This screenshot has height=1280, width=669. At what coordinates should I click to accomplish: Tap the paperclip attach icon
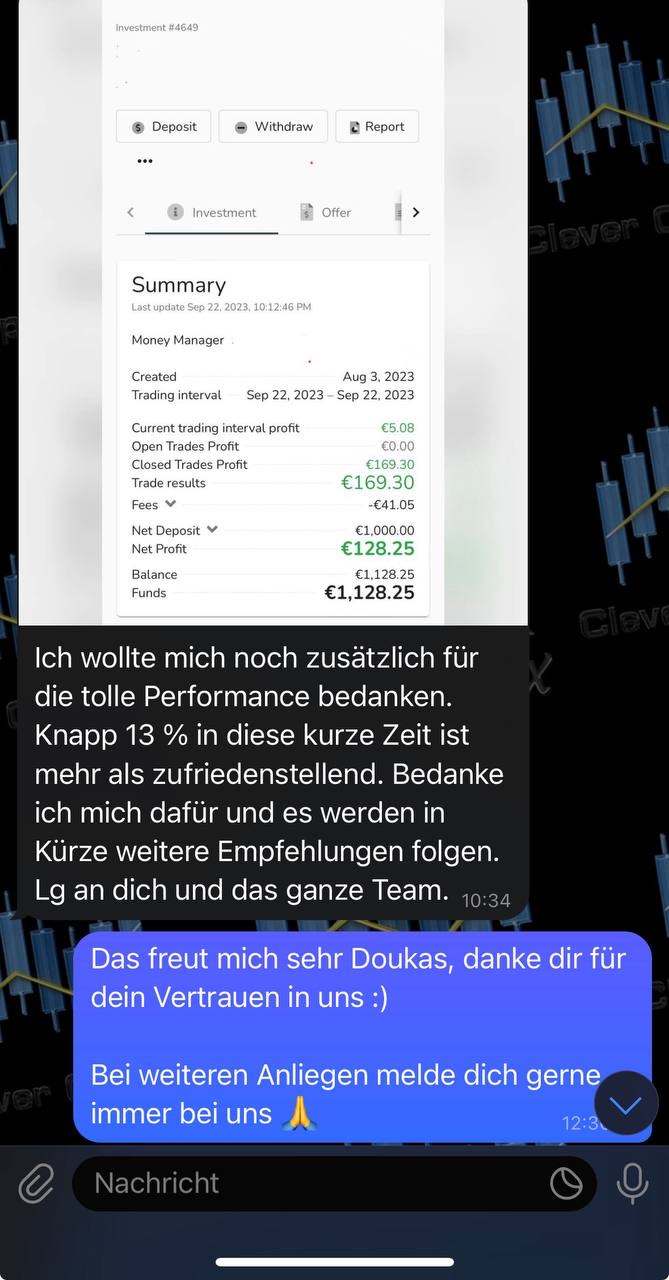[x=36, y=1184]
